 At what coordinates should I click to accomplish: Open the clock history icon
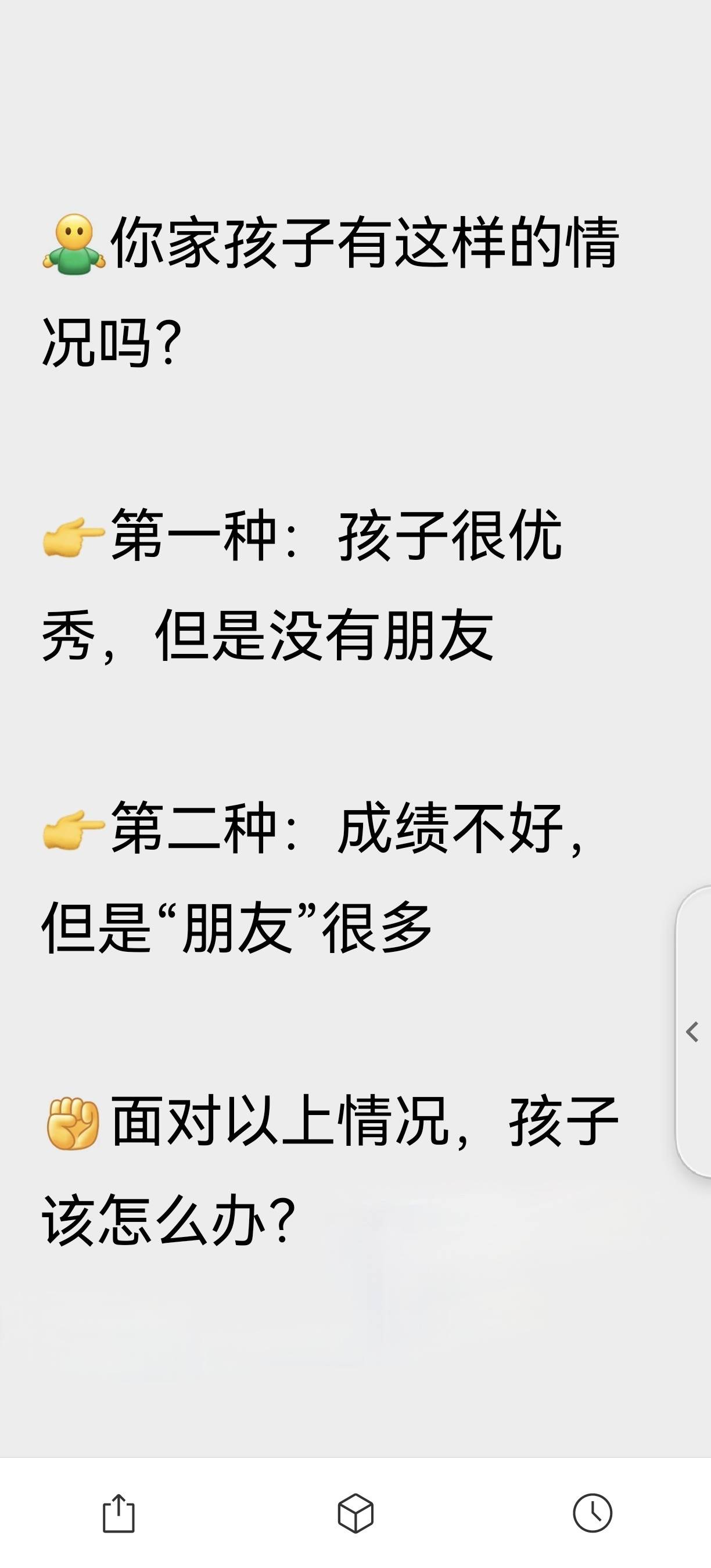tap(592, 1513)
